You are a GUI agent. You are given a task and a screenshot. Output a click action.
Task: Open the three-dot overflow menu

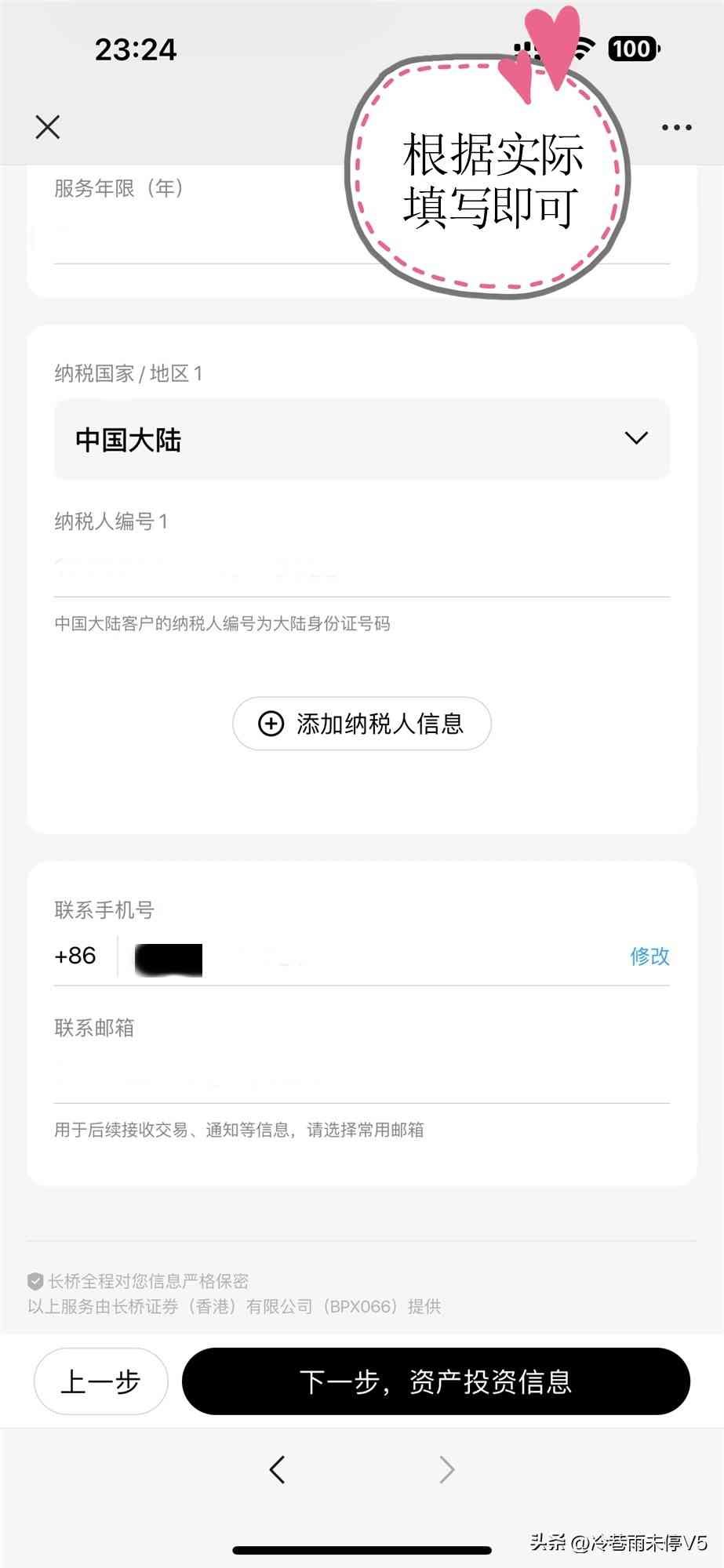coord(676,127)
